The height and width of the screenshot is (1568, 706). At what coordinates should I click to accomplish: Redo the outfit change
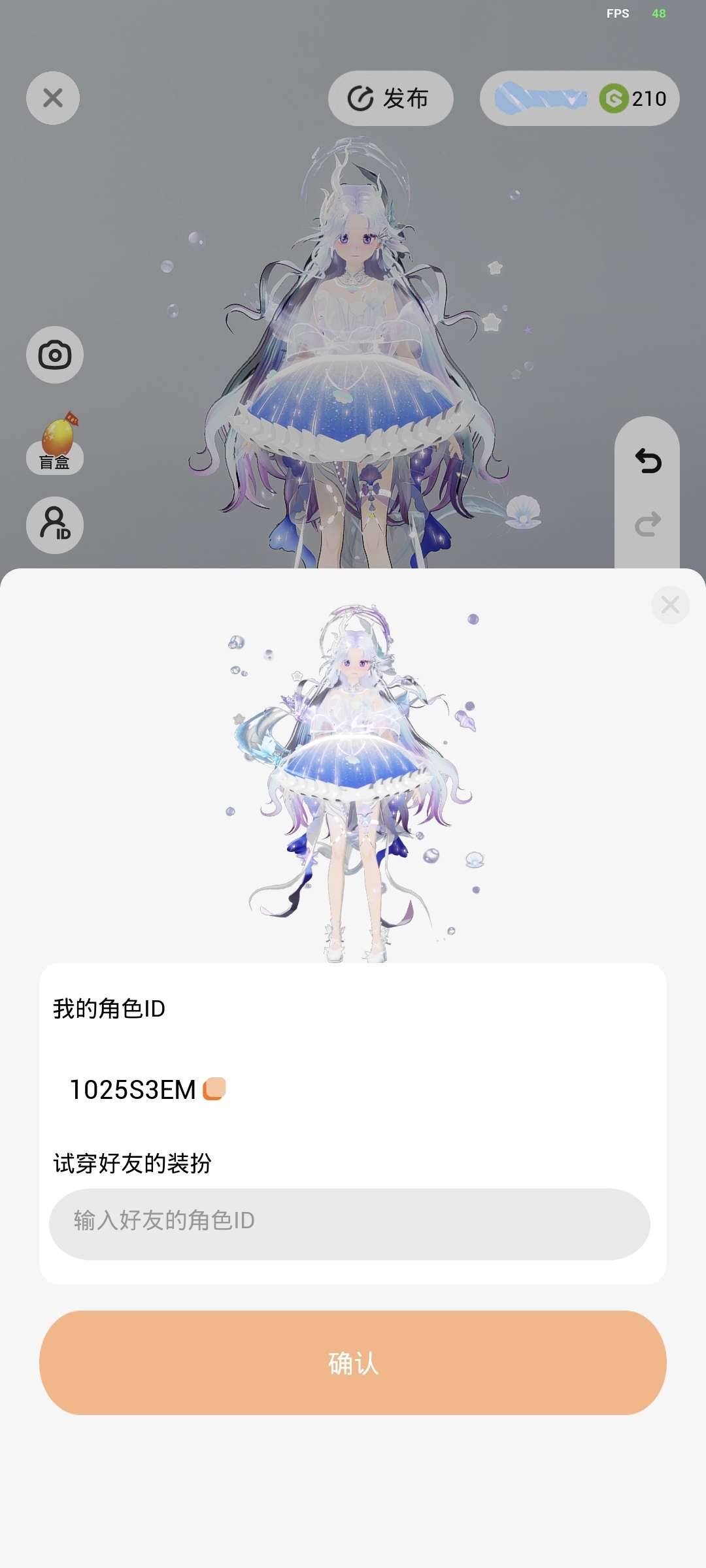click(648, 524)
